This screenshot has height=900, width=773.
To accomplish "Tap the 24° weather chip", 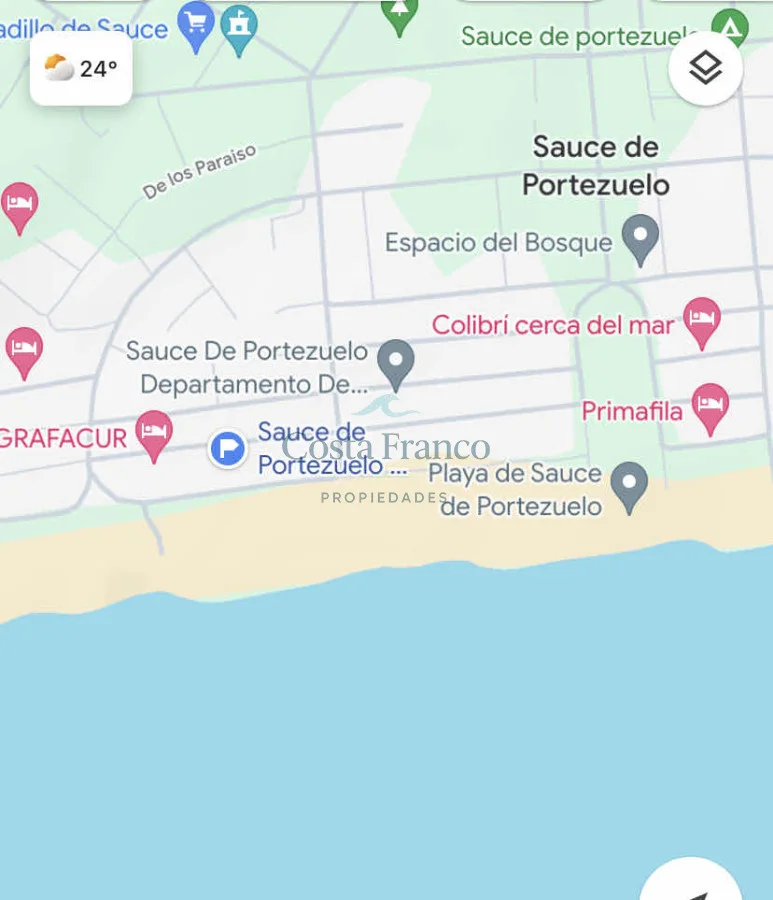I will point(81,69).
